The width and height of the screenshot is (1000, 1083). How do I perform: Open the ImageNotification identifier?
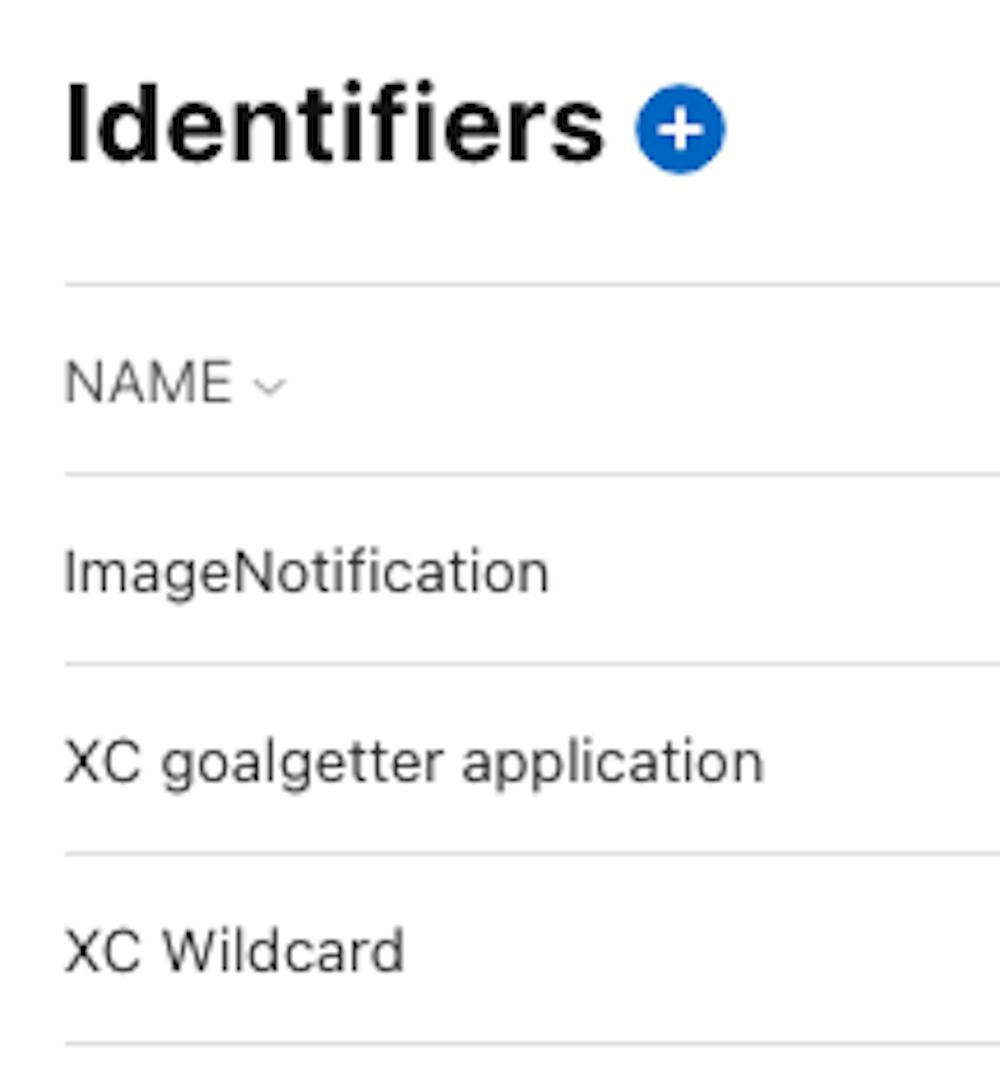pyautogui.click(x=306, y=572)
